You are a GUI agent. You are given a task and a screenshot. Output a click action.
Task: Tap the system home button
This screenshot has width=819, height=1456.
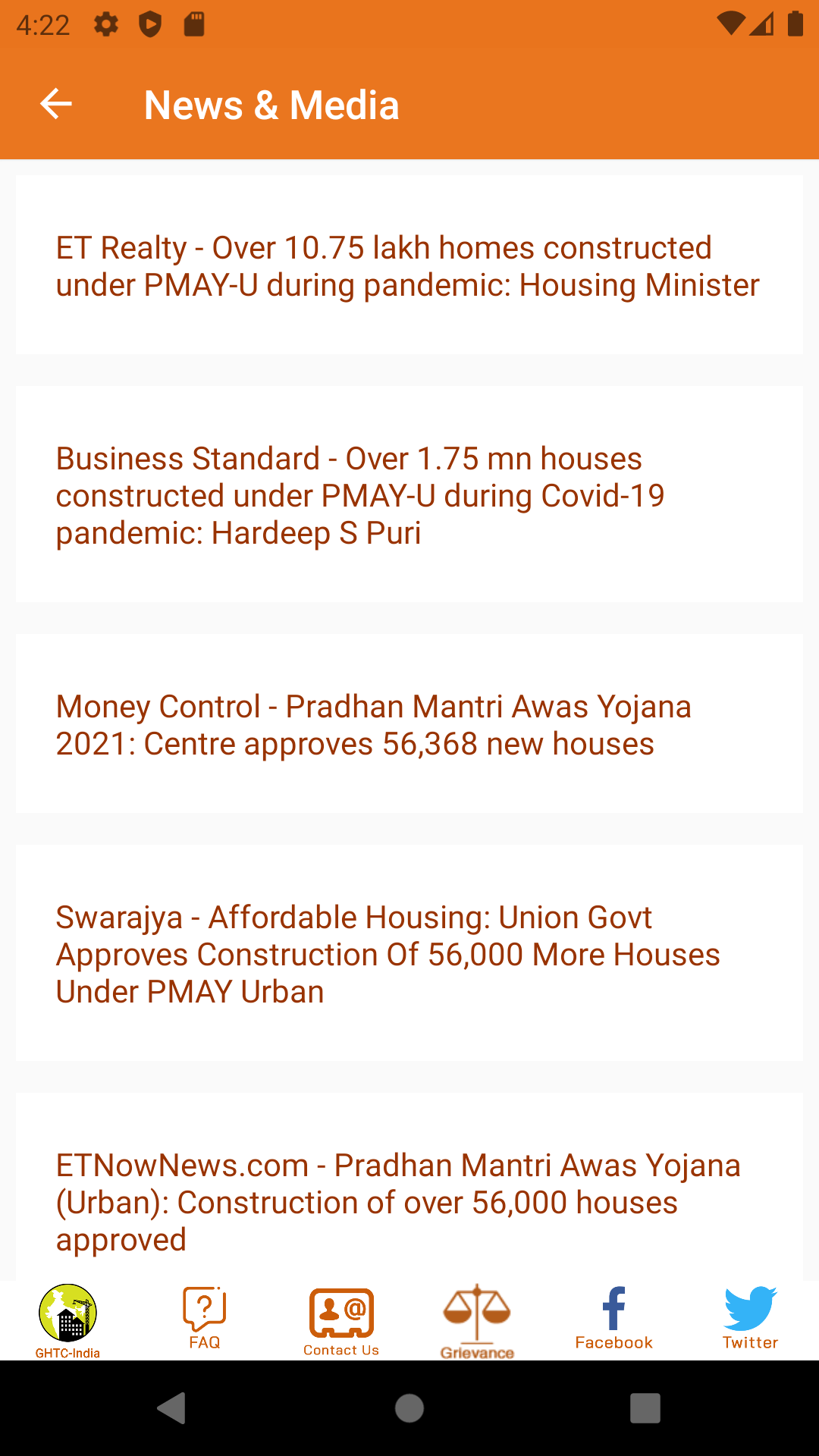pos(409,1408)
